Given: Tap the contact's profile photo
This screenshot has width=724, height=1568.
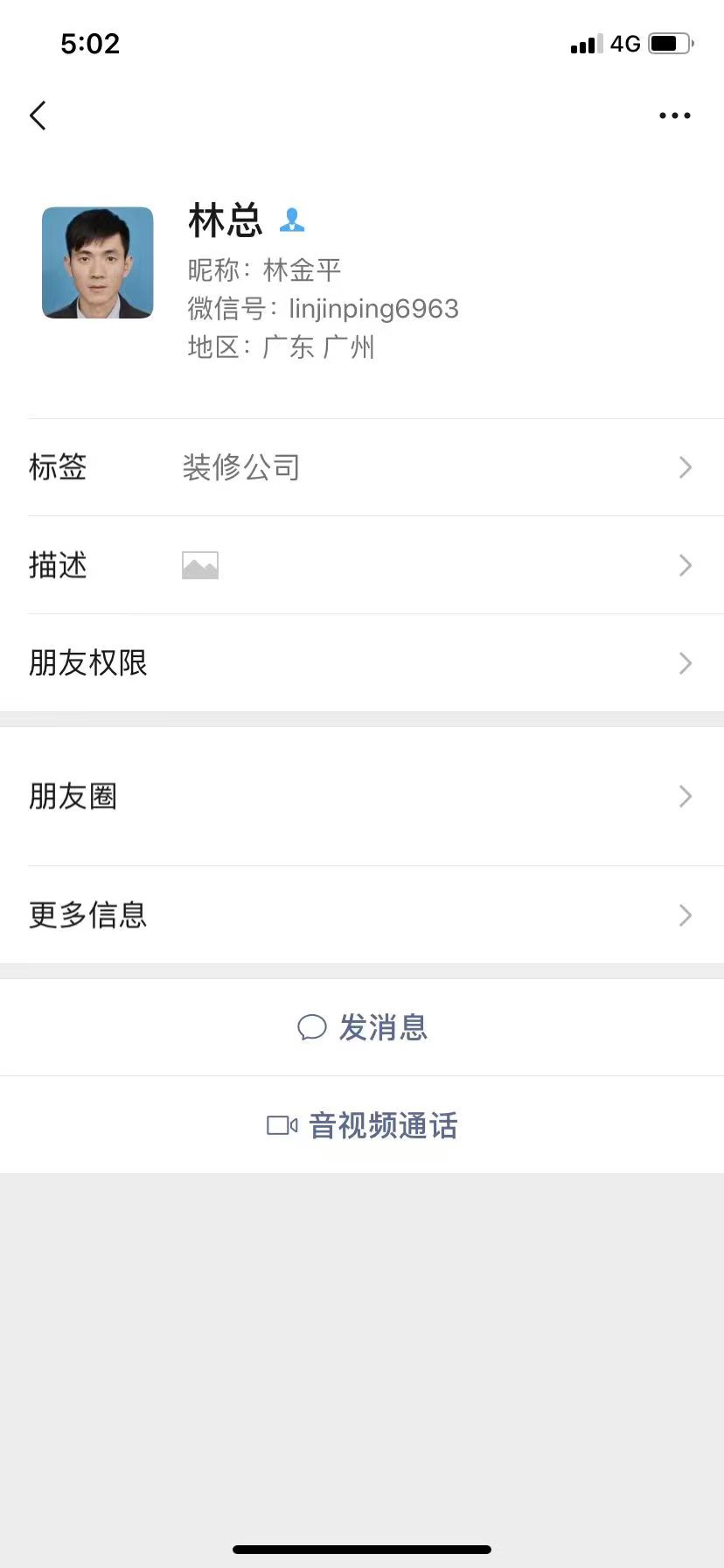Looking at the screenshot, I should point(97,262).
